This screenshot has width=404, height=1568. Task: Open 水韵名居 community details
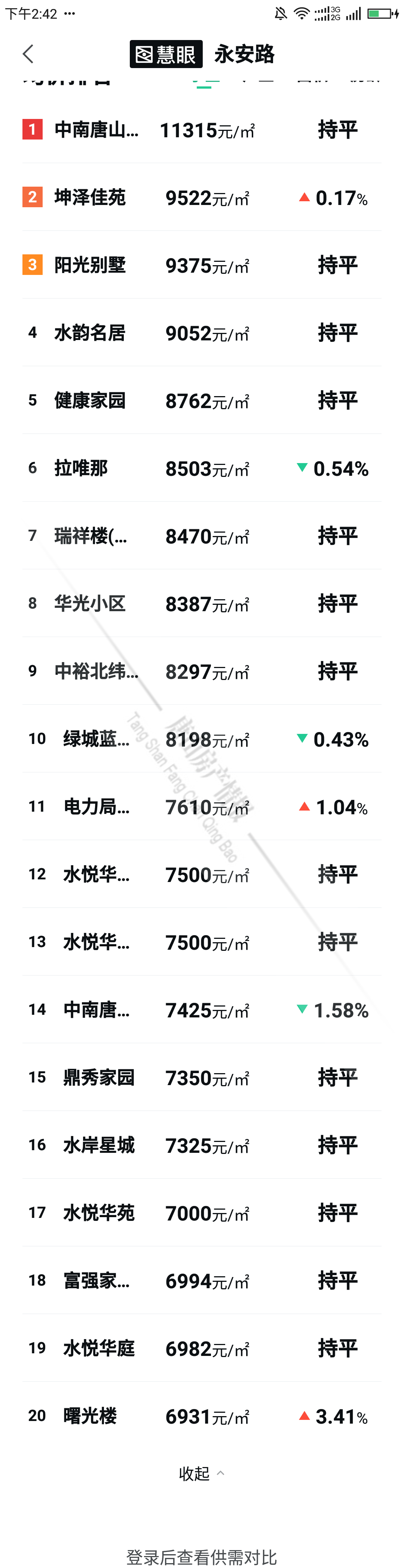[x=89, y=333]
